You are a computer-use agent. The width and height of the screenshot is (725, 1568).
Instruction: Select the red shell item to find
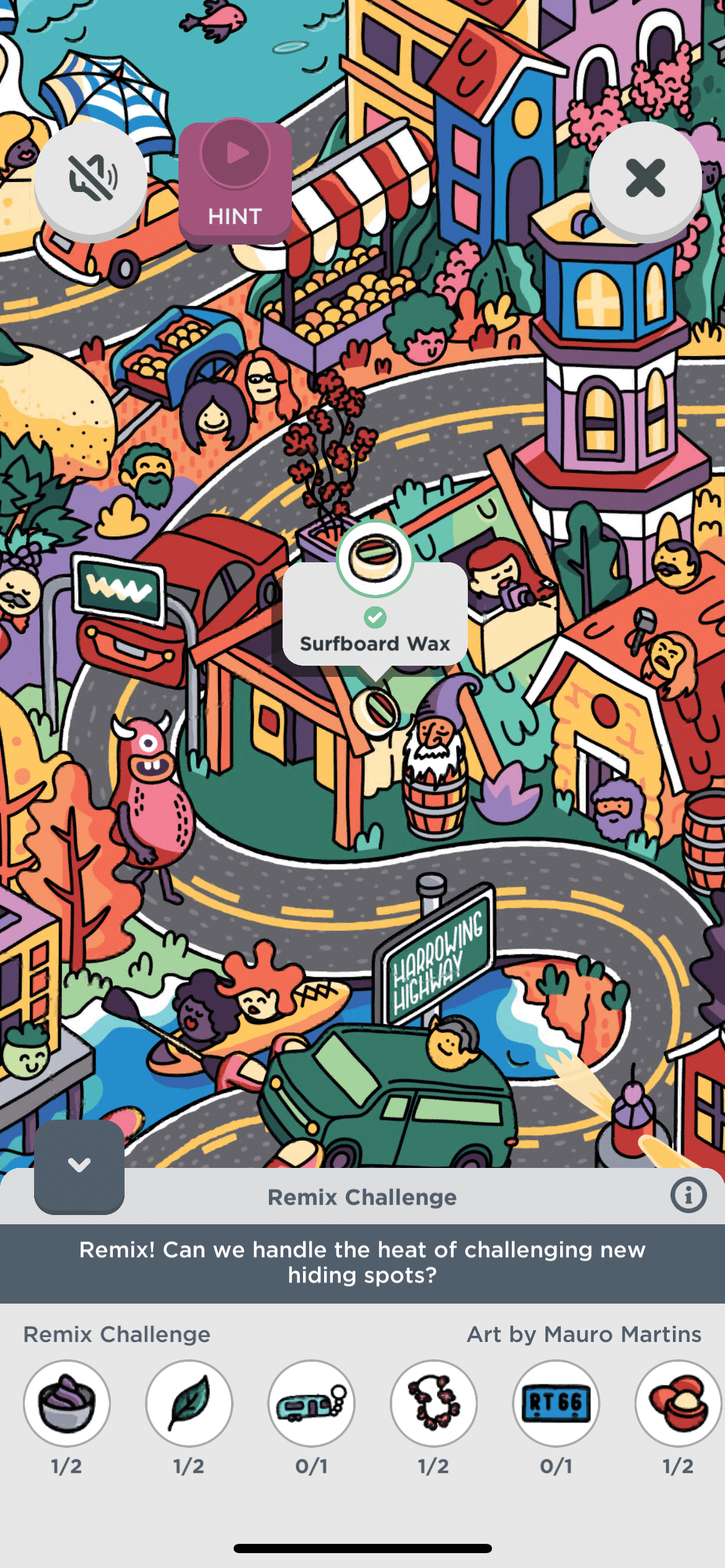coord(678,1403)
